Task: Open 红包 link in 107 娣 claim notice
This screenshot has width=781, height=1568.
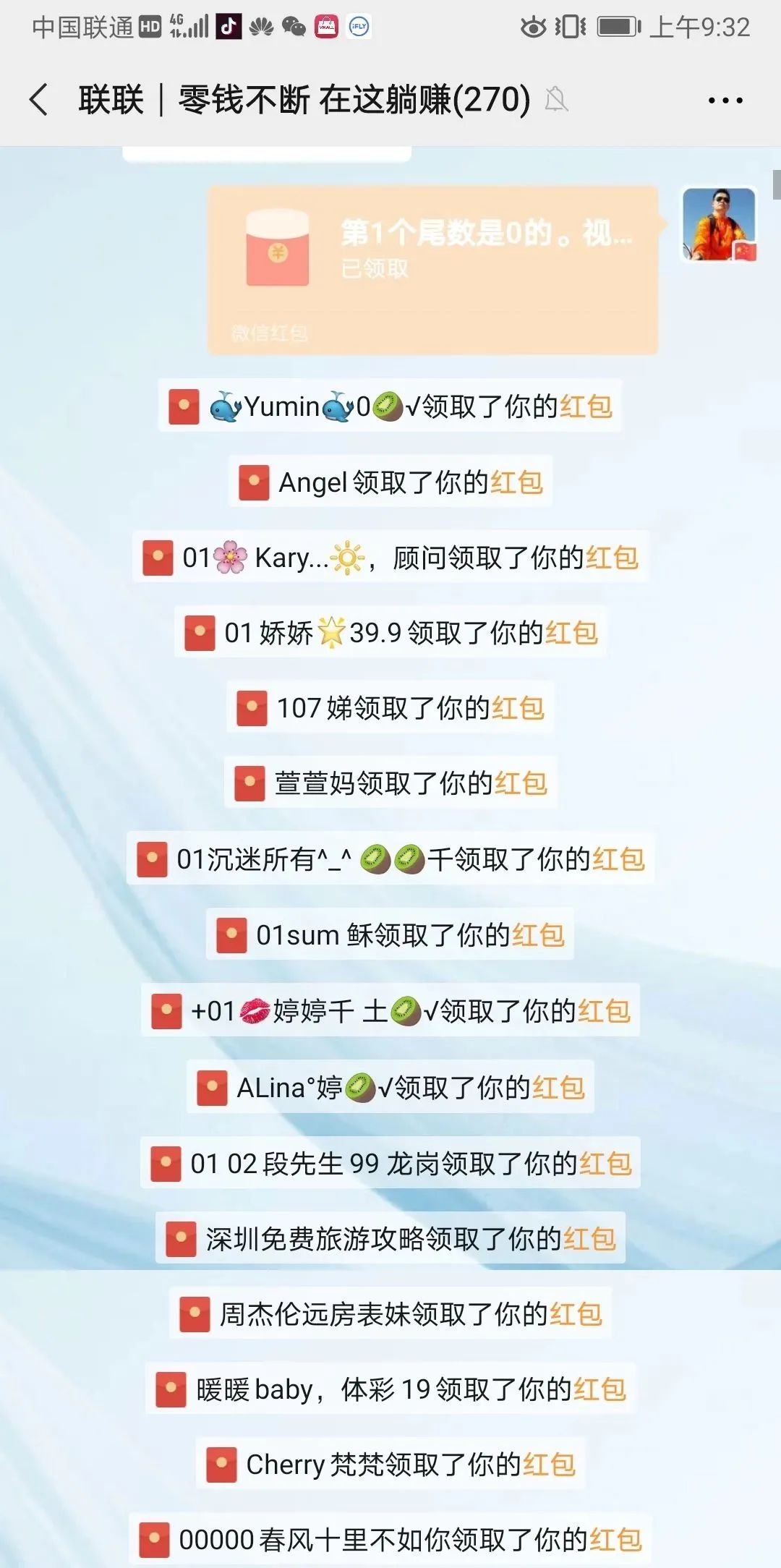Action: [518, 708]
